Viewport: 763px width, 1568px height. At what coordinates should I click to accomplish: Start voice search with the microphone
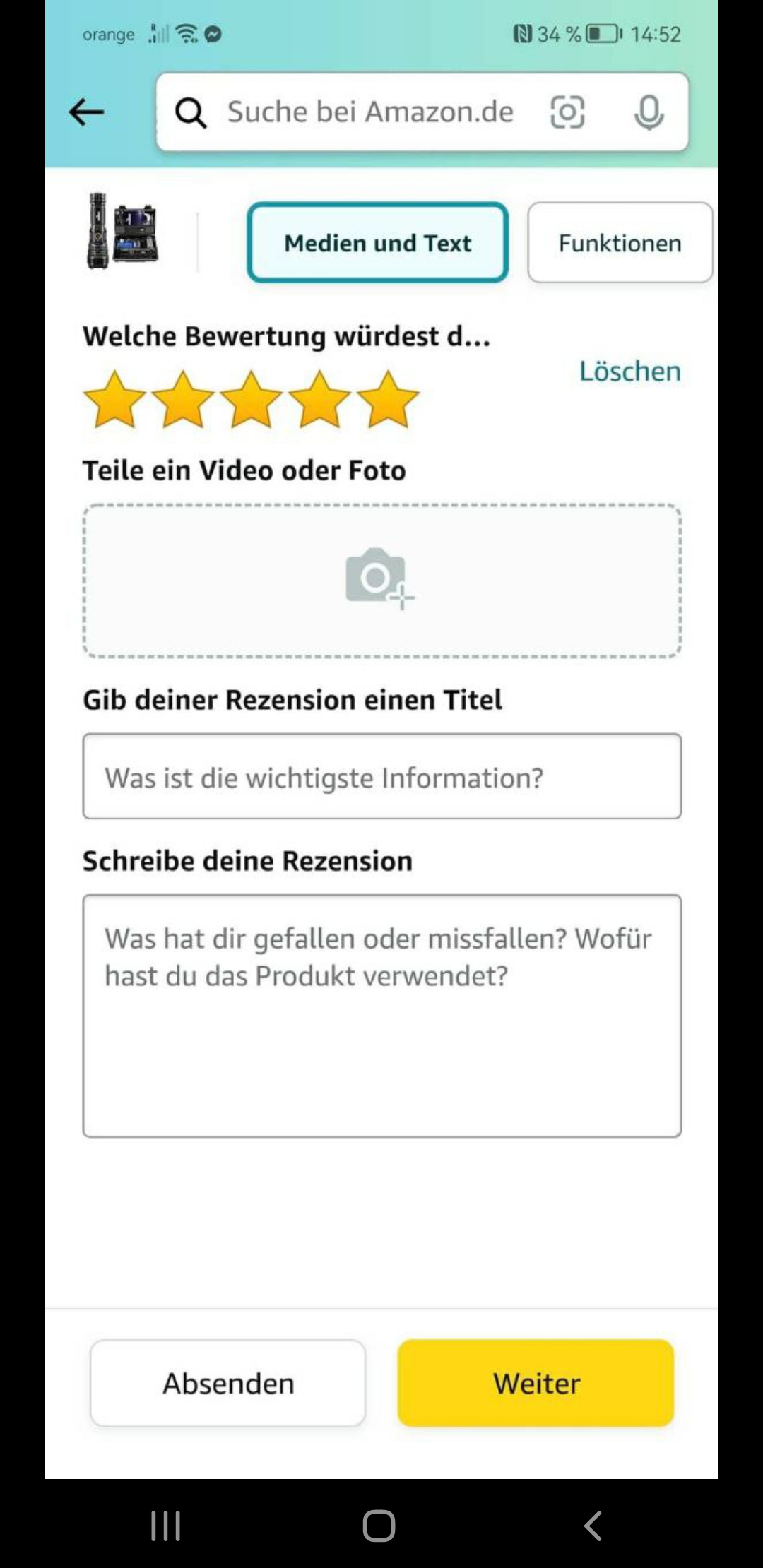pos(649,112)
